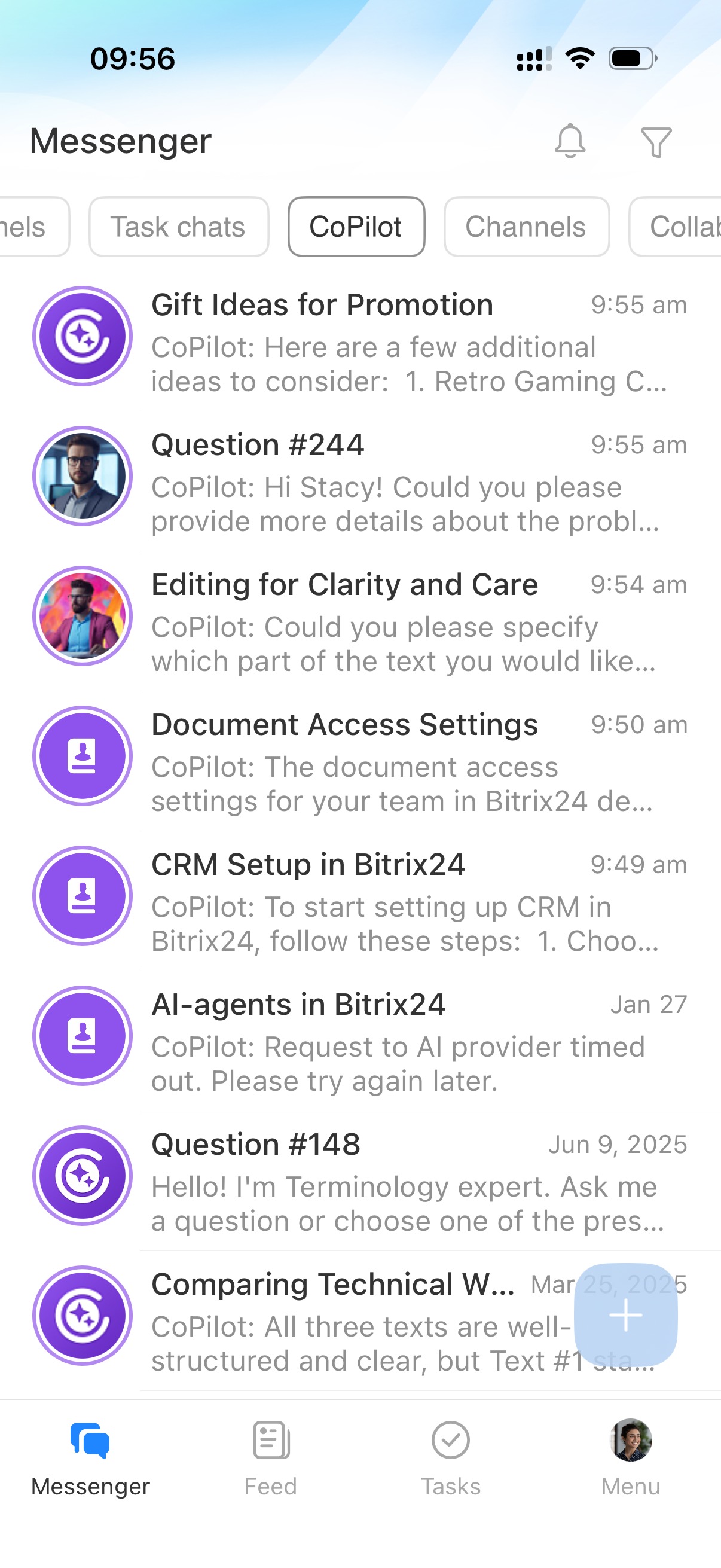This screenshot has height=1568, width=721.
Task: Open Gift Ideas for Promotion chat
Action: click(x=389, y=342)
